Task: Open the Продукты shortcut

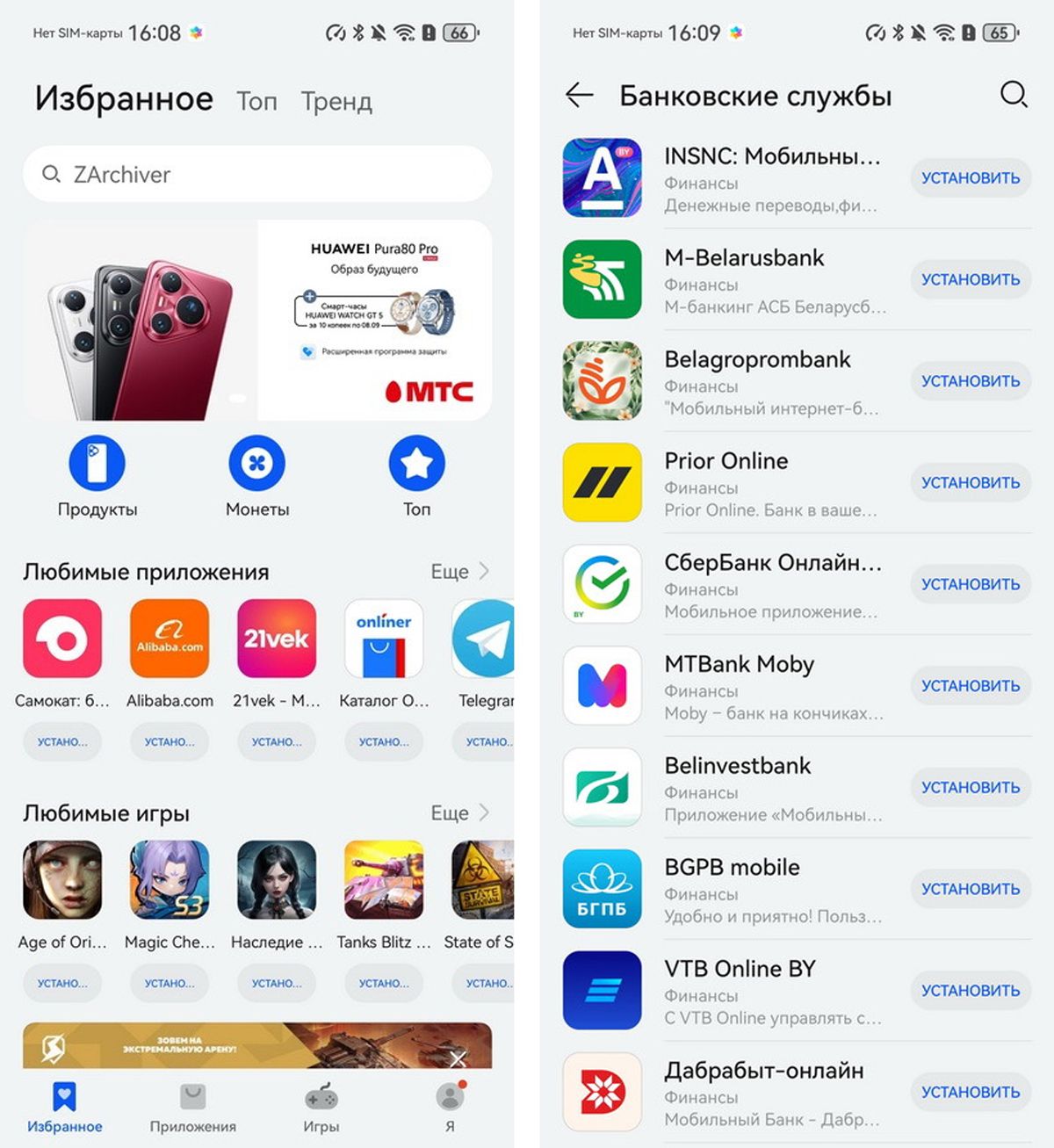Action: (x=97, y=475)
